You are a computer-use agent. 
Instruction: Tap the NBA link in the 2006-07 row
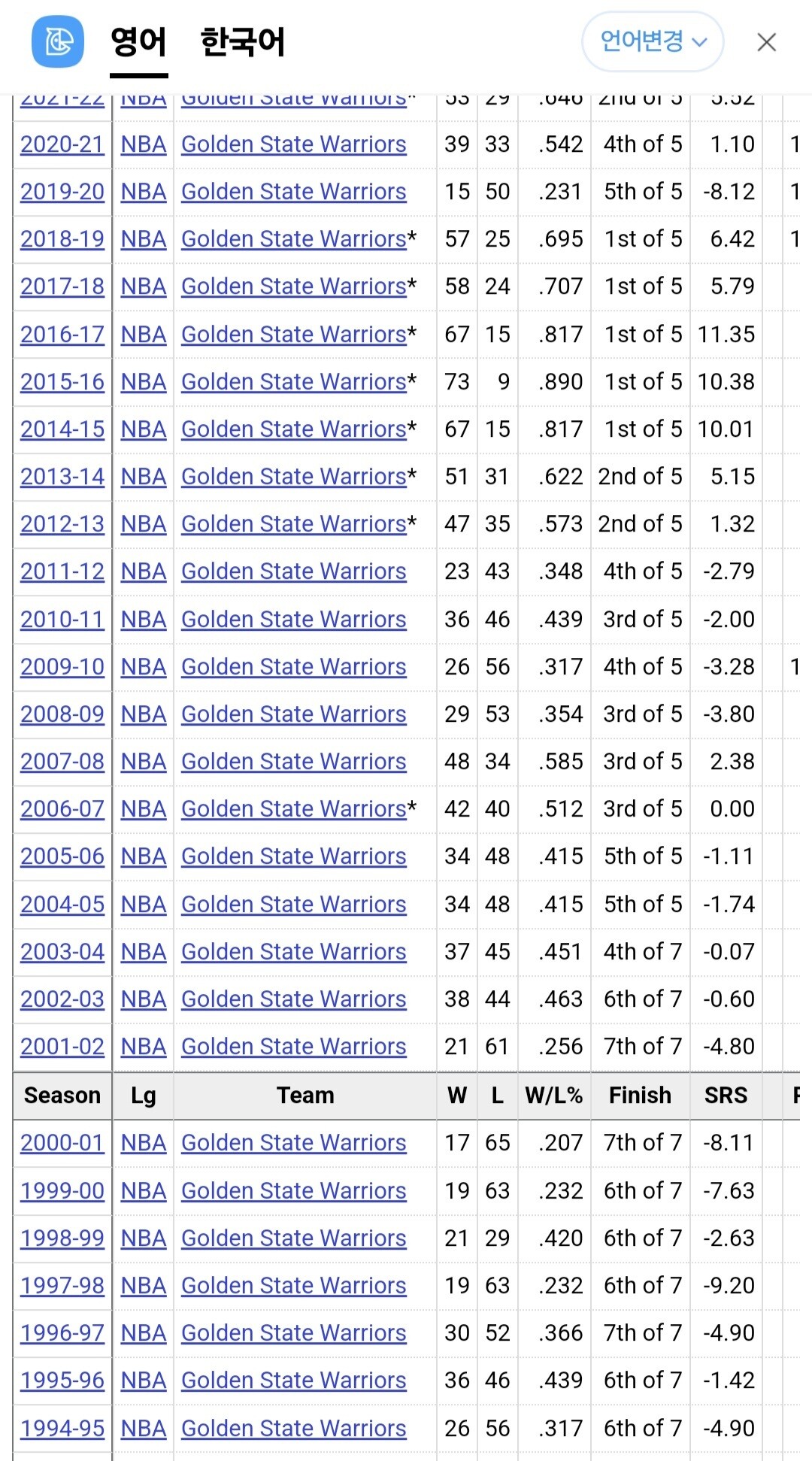click(x=144, y=808)
